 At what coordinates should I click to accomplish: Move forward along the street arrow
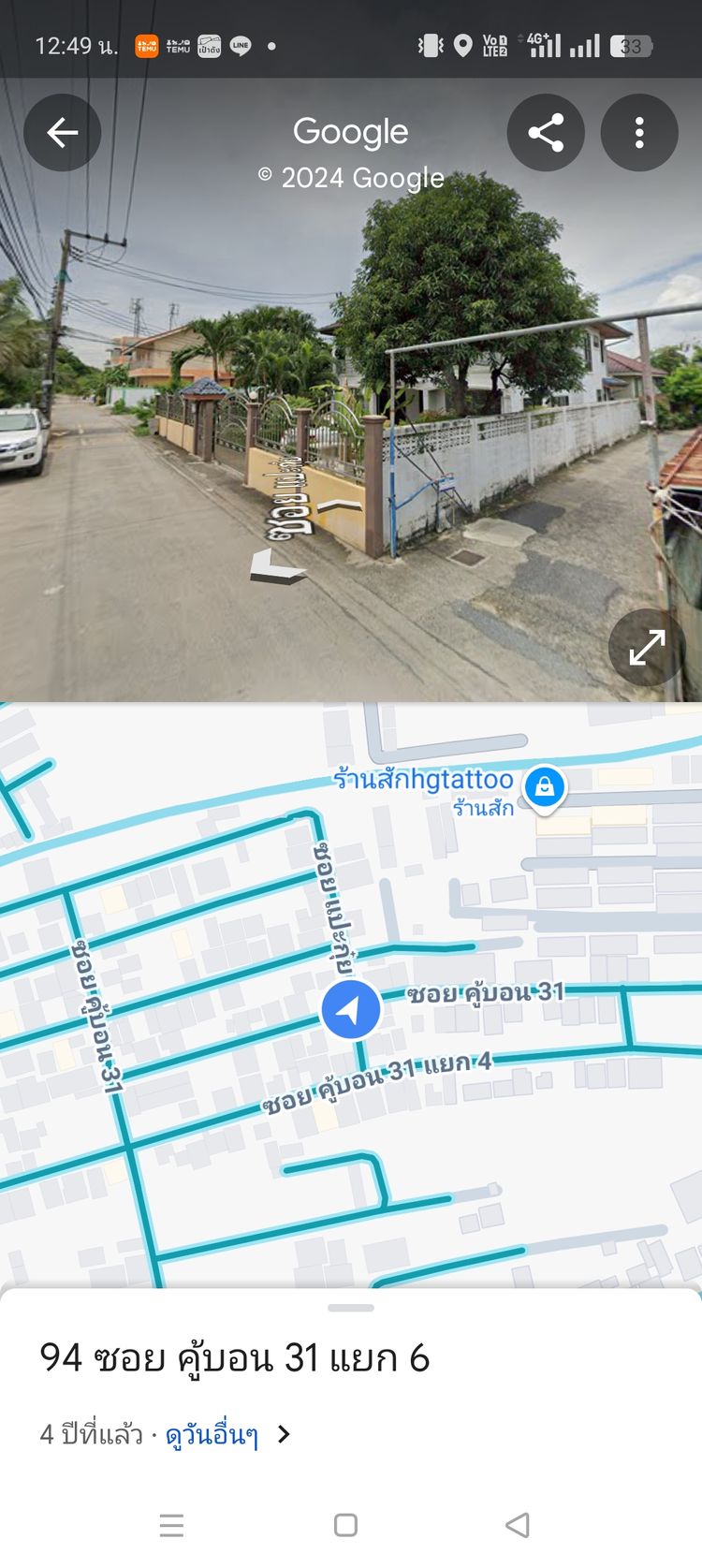[277, 567]
